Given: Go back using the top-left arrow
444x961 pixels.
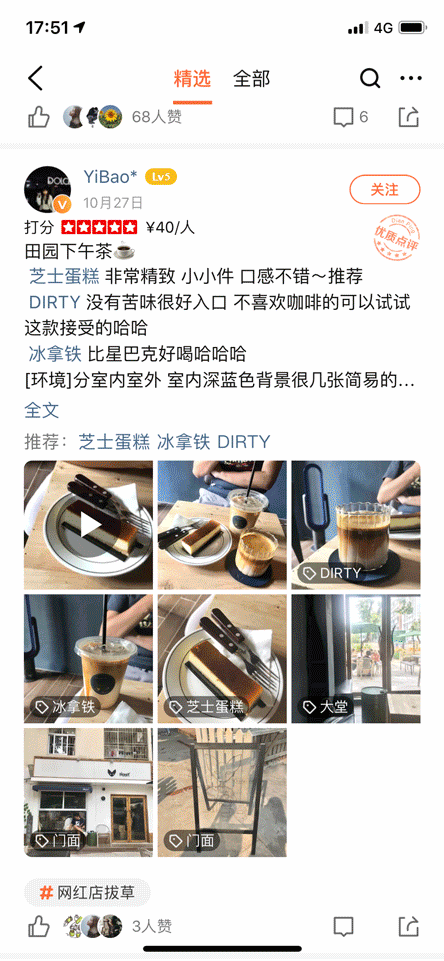Looking at the screenshot, I should tap(36, 79).
